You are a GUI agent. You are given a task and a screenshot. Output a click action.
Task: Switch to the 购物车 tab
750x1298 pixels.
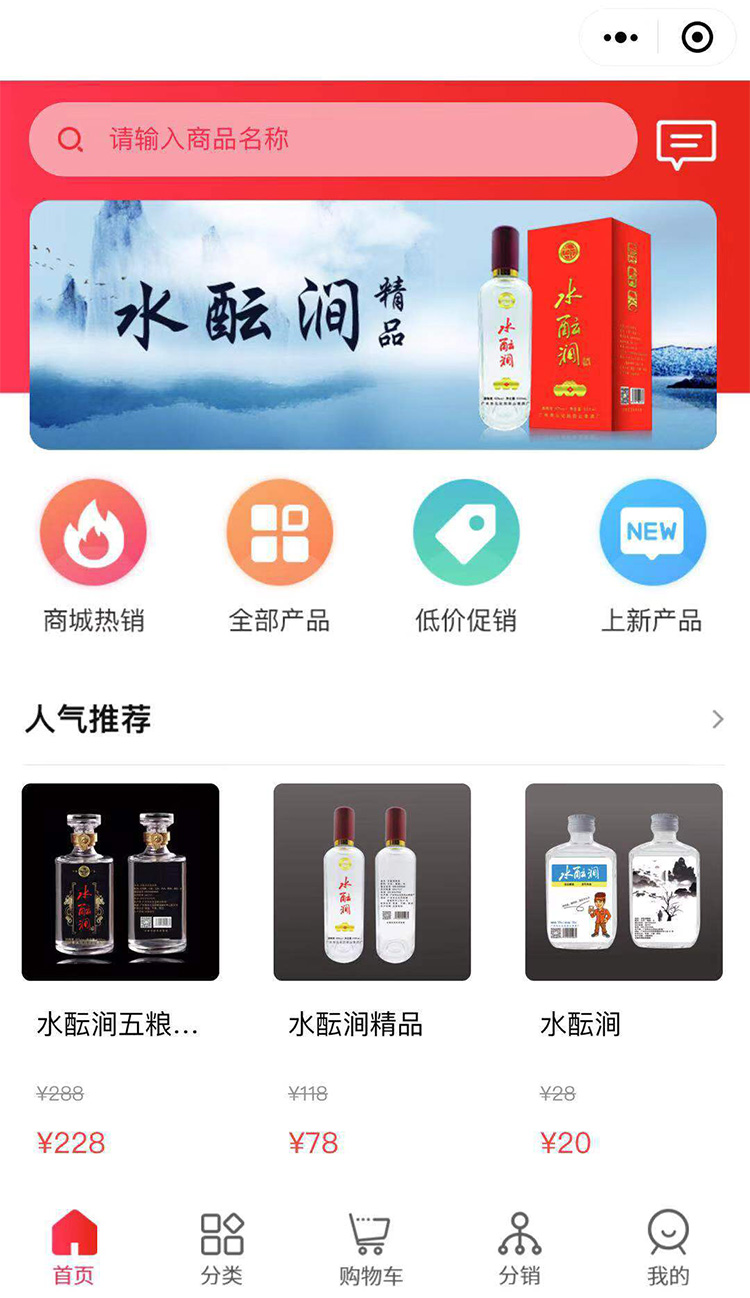click(x=370, y=1248)
